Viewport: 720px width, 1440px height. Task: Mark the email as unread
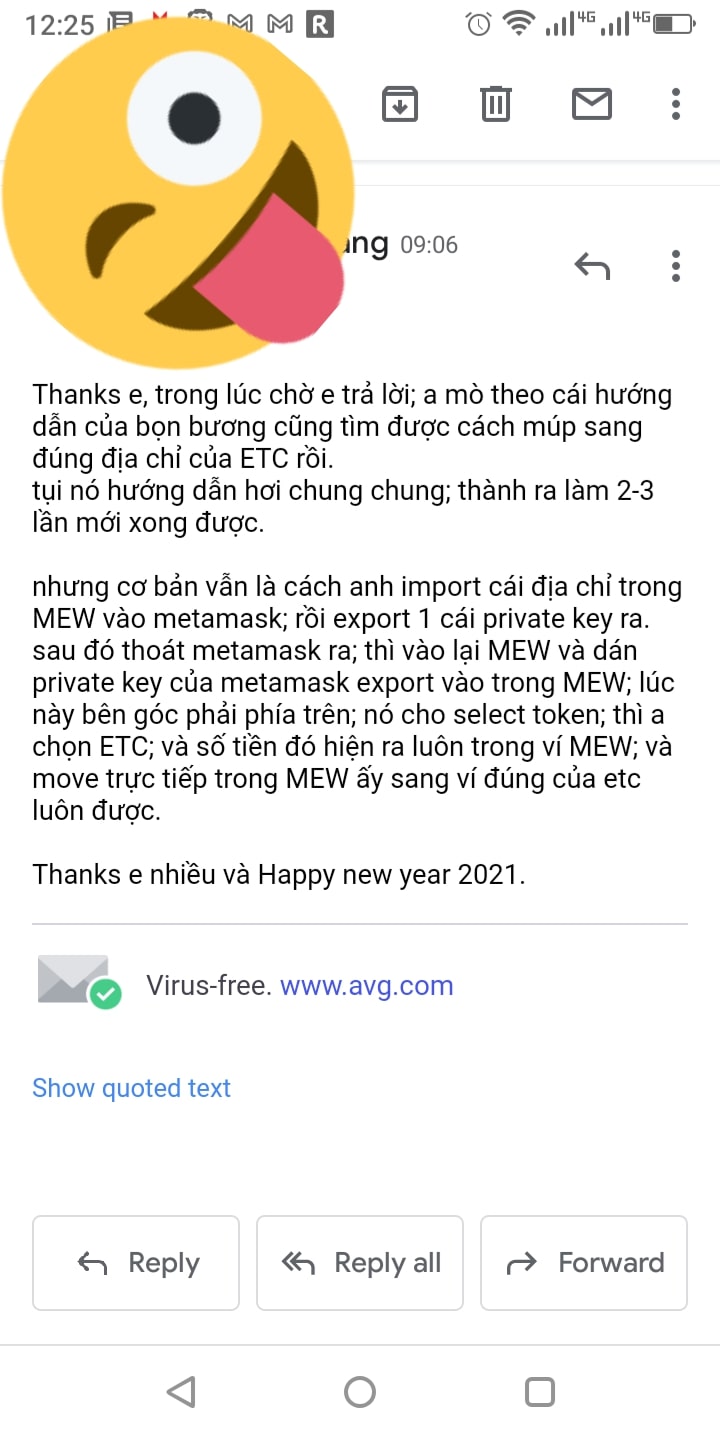pyautogui.click(x=591, y=104)
